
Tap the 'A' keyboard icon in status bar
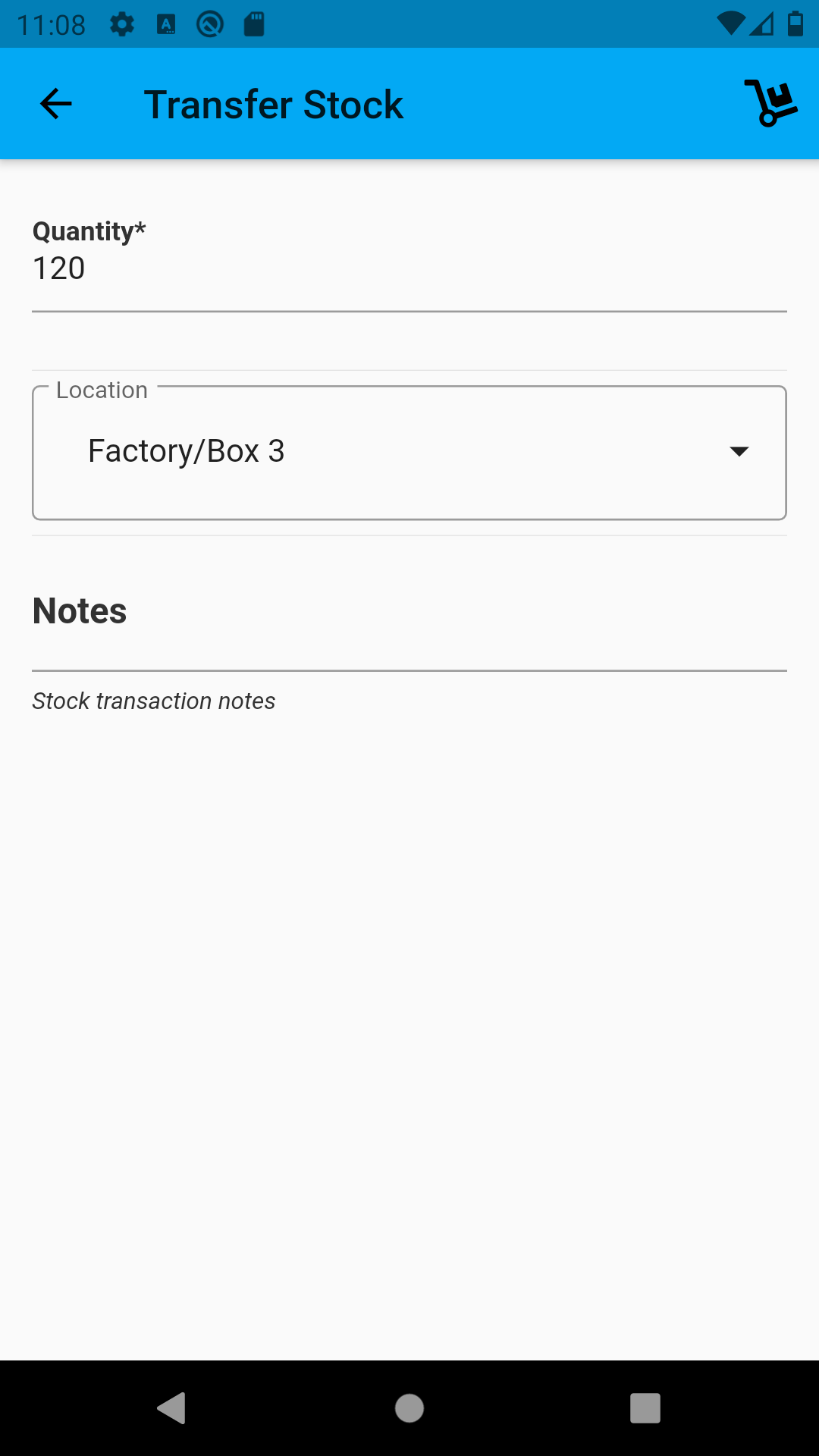(x=165, y=24)
